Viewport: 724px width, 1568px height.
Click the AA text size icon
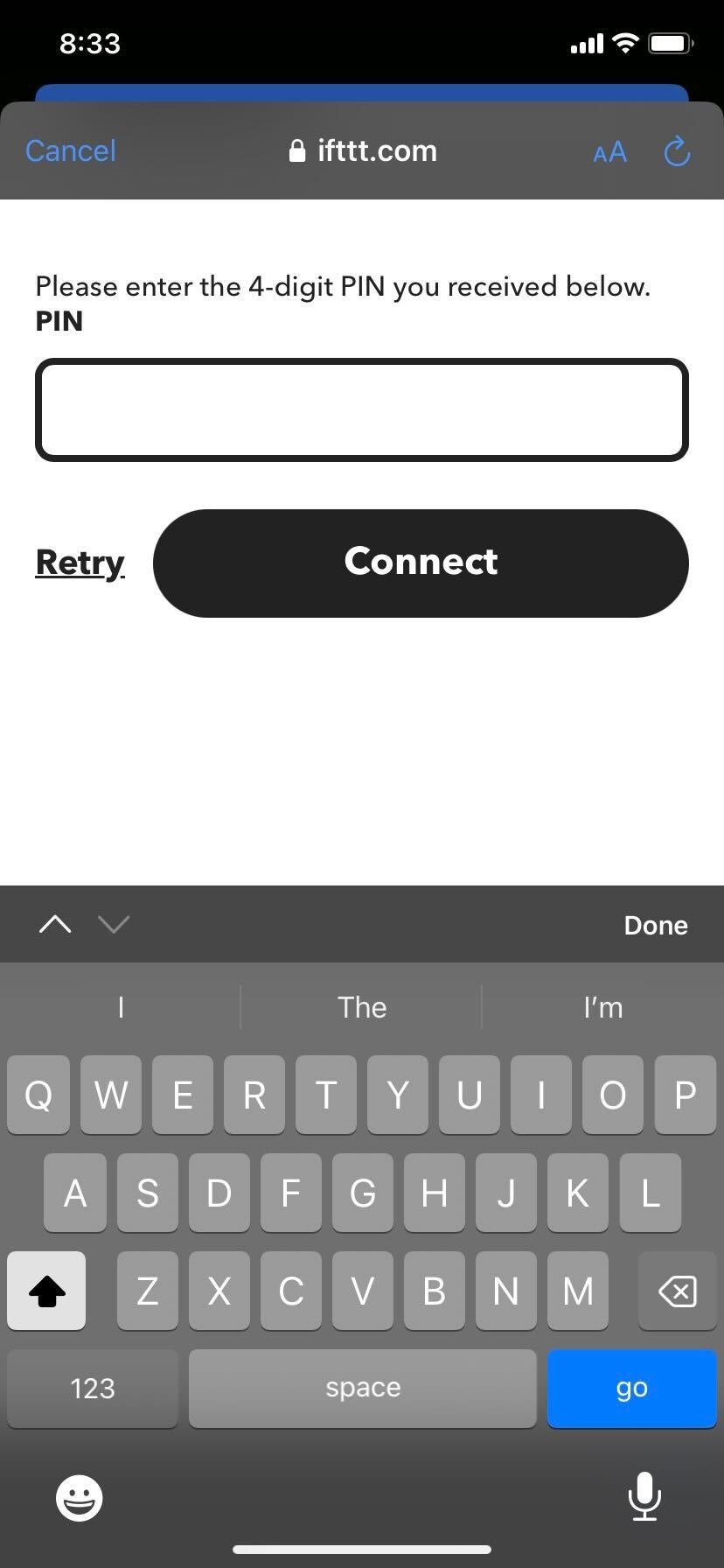(609, 152)
